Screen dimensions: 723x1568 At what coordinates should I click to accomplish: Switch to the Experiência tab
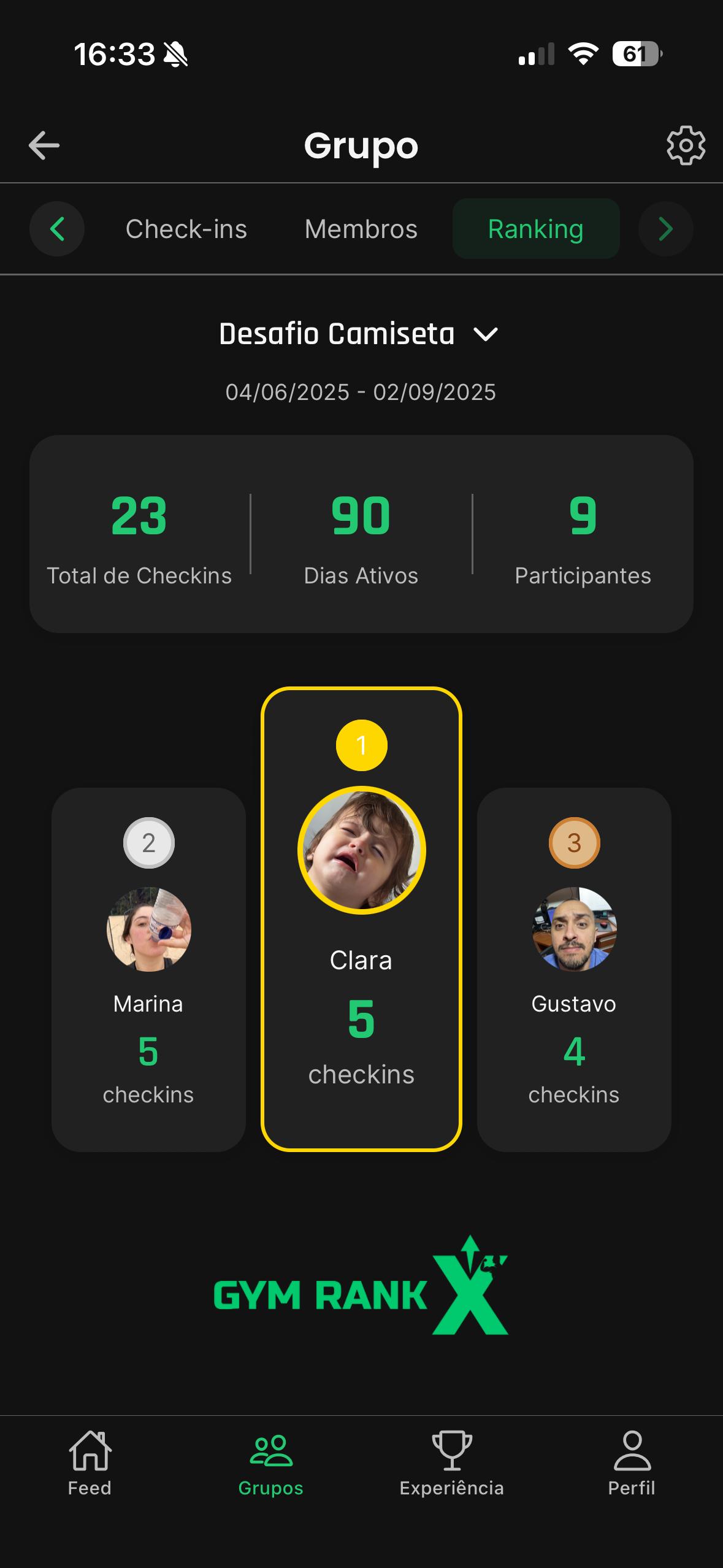click(x=451, y=1463)
